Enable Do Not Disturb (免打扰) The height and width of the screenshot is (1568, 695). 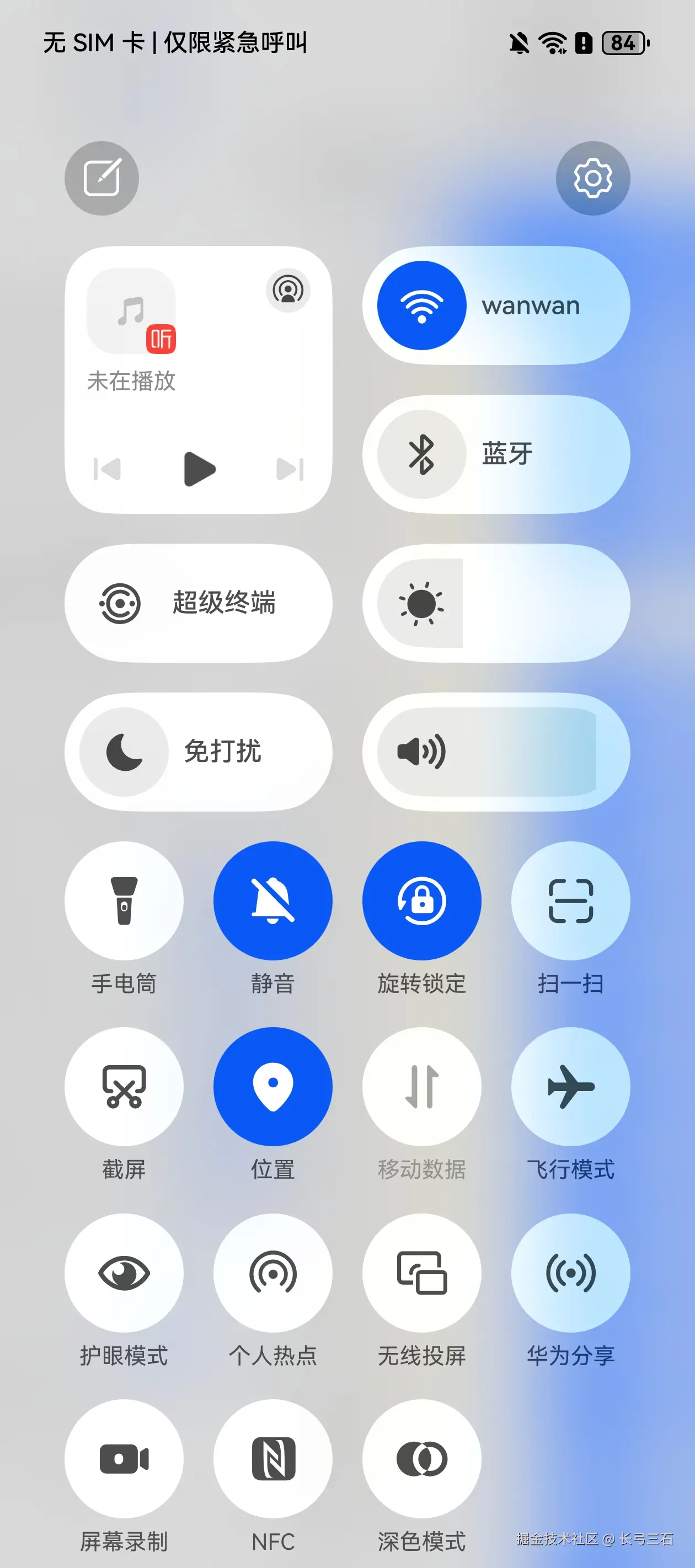click(x=124, y=751)
